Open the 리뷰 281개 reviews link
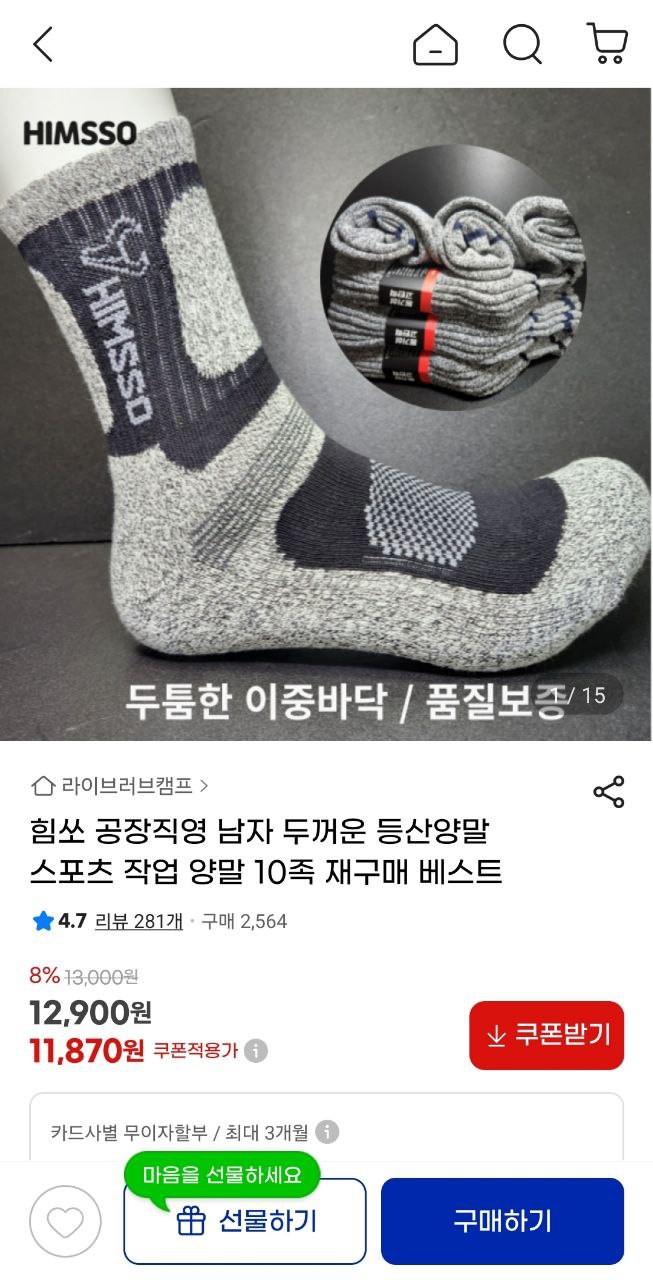This screenshot has height=1280, width=653. (138, 921)
